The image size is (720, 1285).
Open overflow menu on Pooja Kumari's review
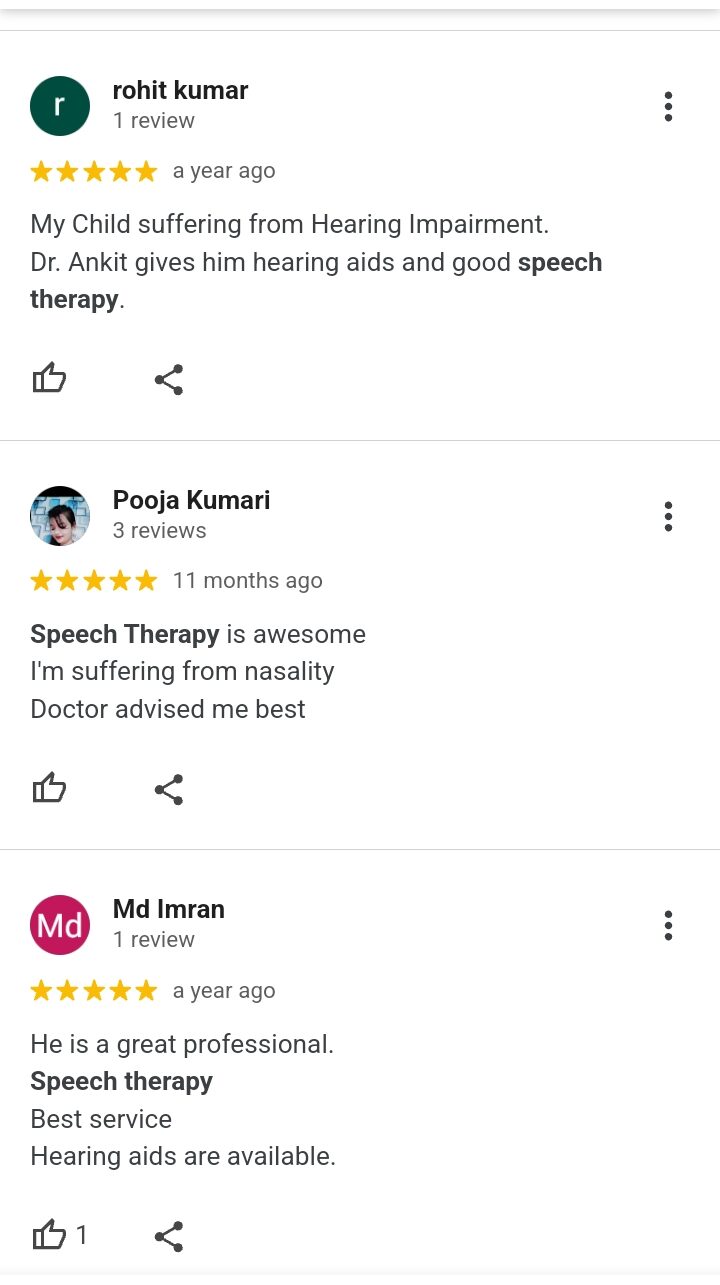click(x=668, y=516)
